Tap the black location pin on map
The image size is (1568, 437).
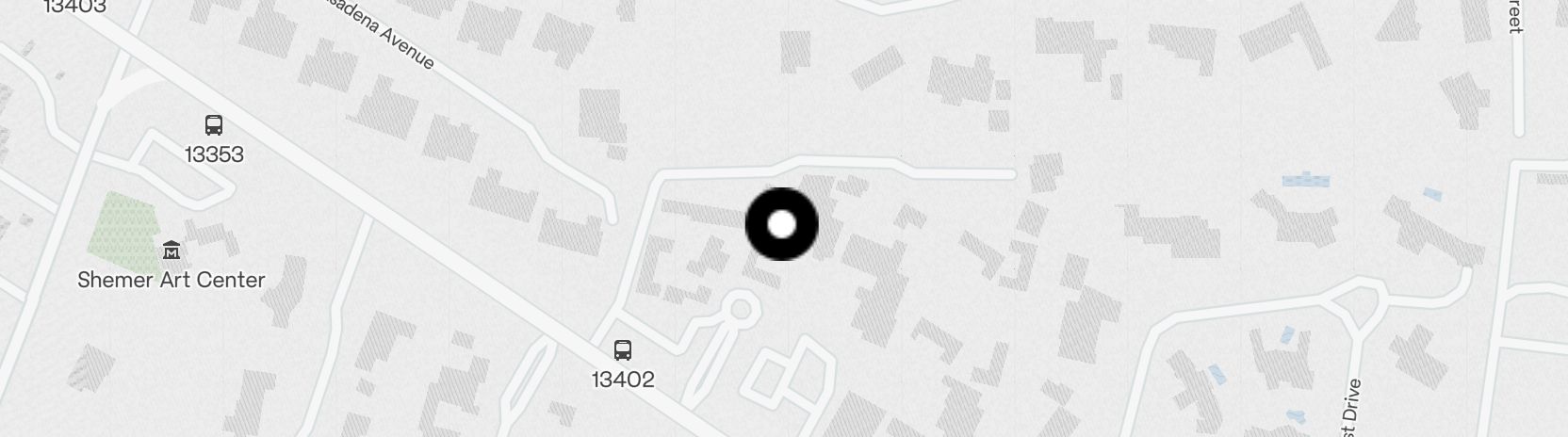tap(781, 224)
